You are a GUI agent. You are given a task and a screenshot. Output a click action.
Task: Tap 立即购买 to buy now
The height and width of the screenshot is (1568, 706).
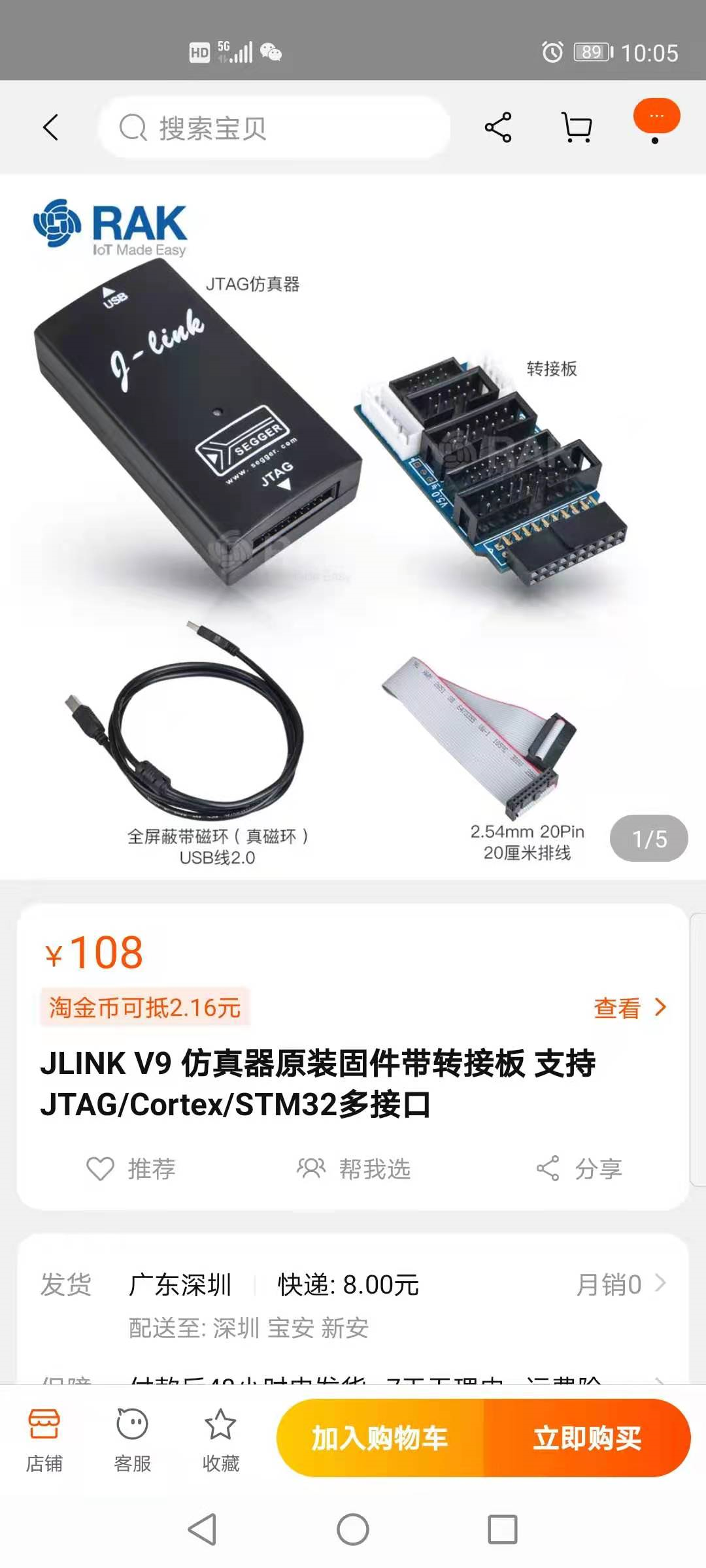tap(587, 1438)
